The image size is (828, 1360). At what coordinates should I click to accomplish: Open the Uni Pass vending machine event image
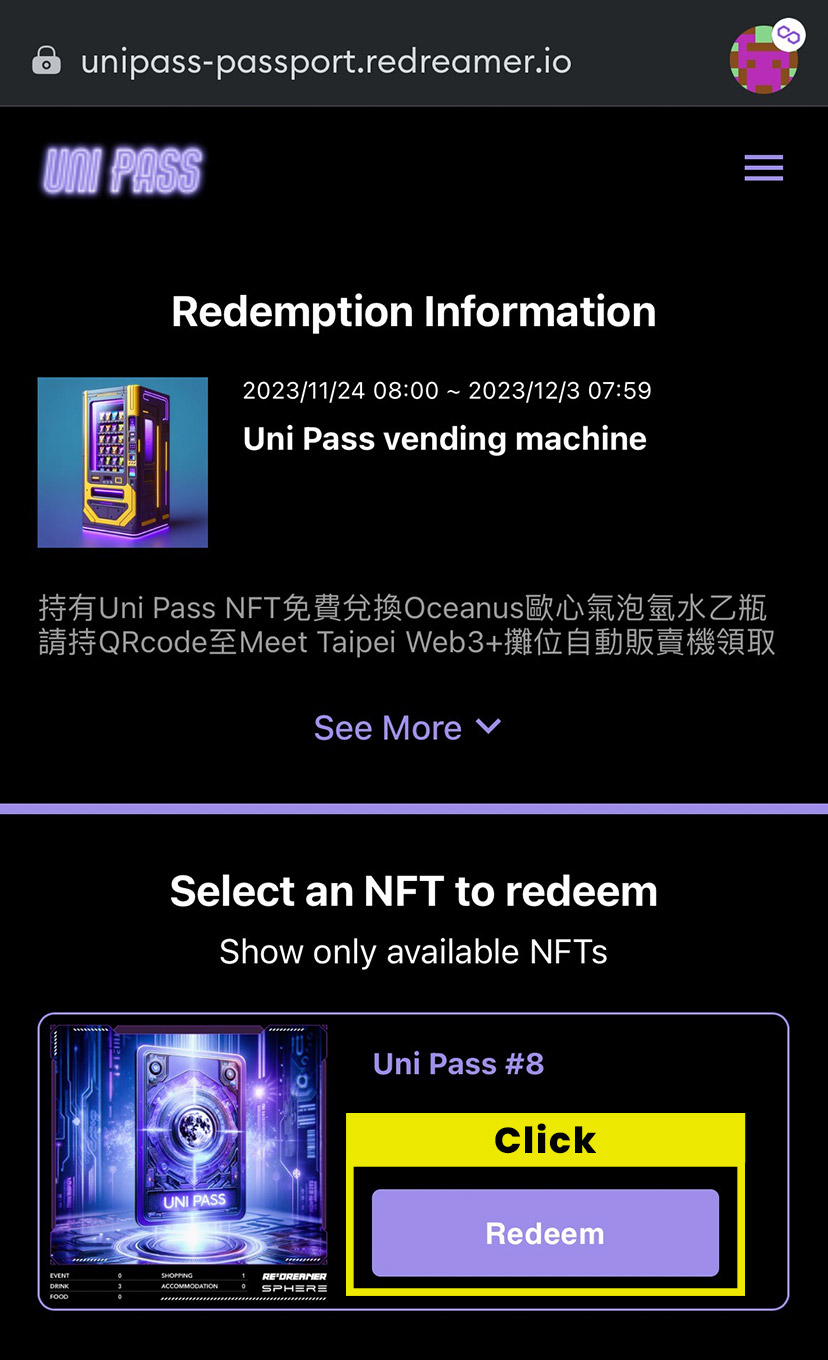[122, 462]
